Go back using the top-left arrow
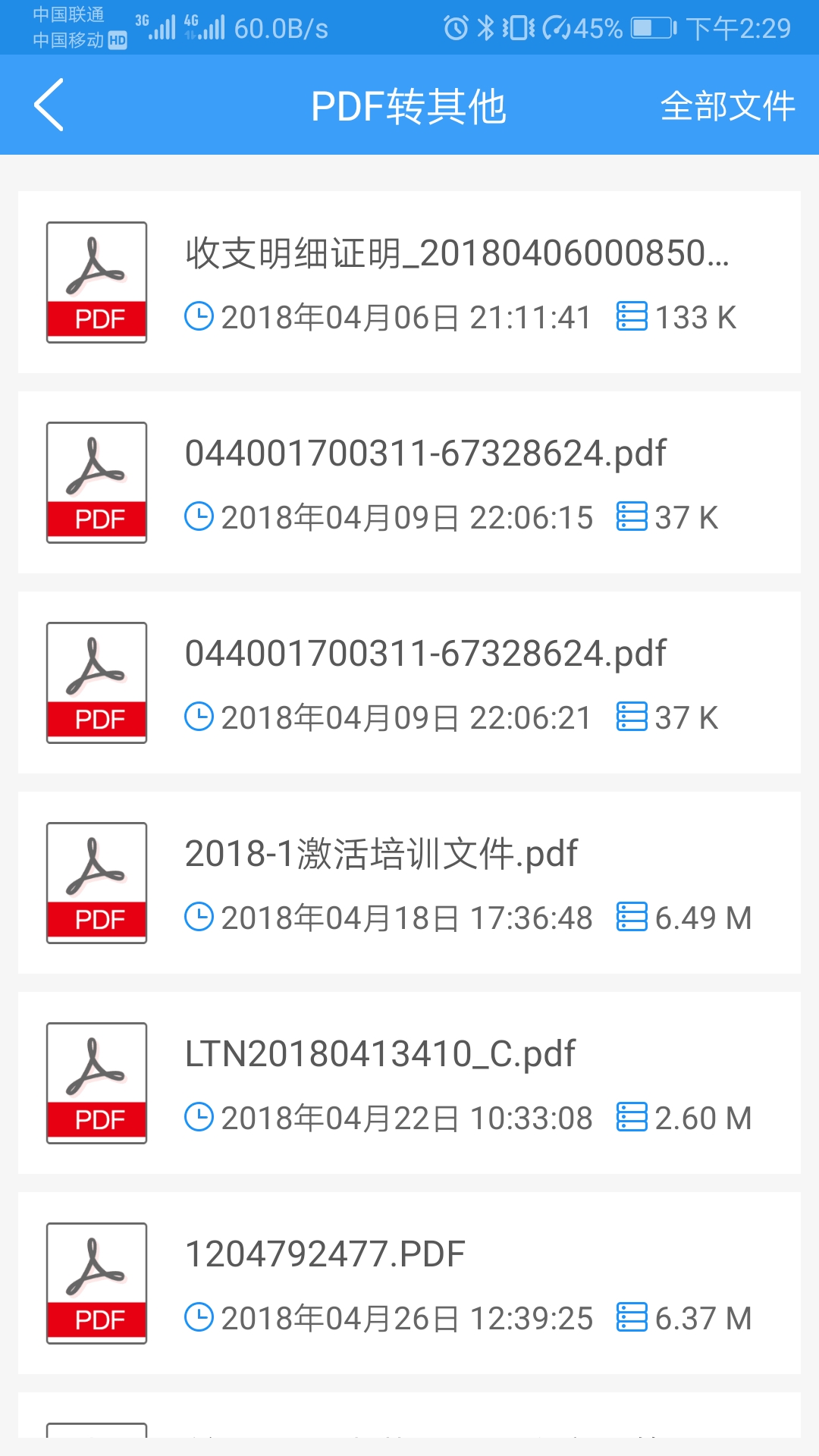 pyautogui.click(x=49, y=105)
